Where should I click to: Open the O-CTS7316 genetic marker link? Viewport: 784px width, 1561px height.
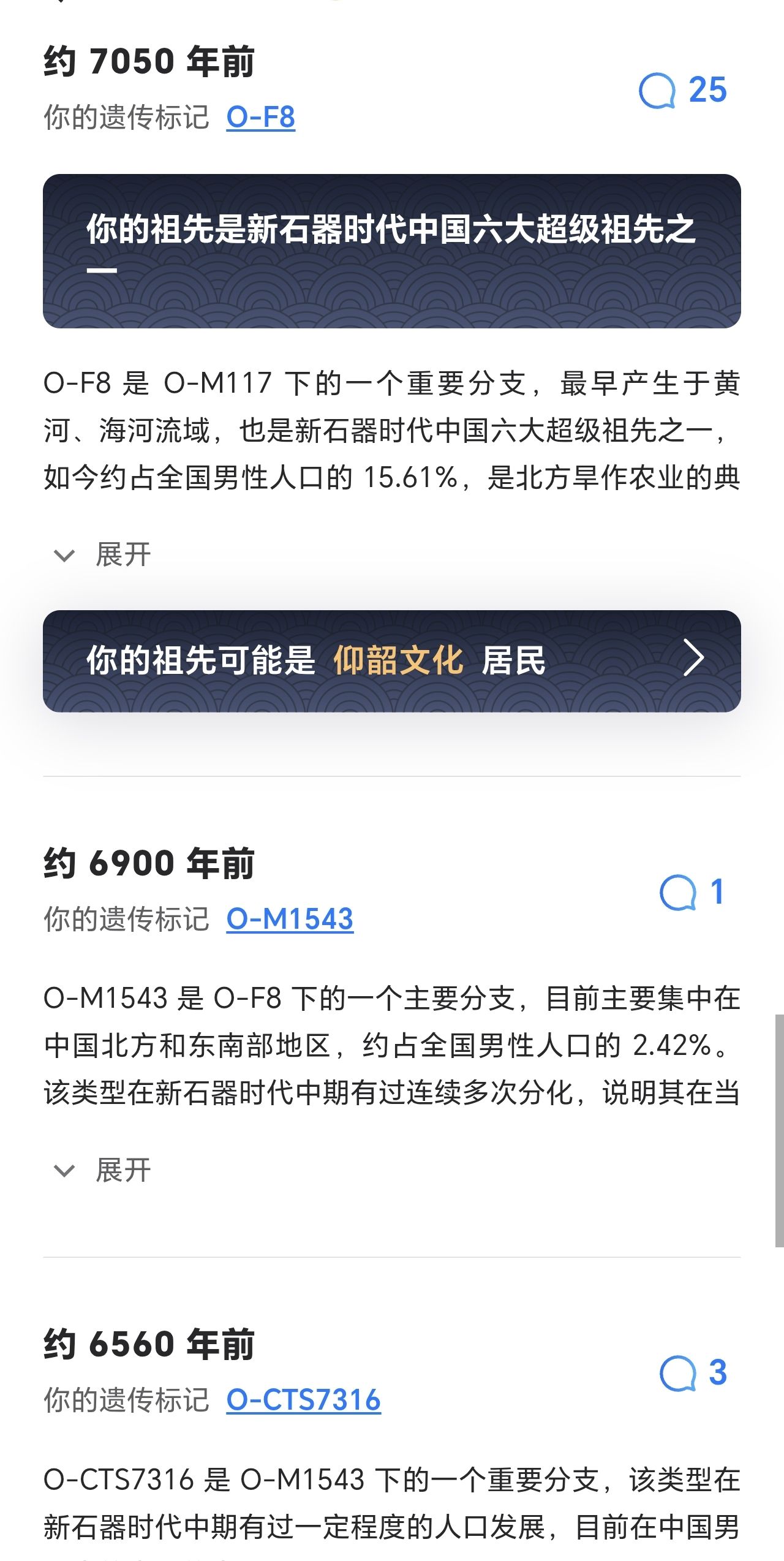303,1400
